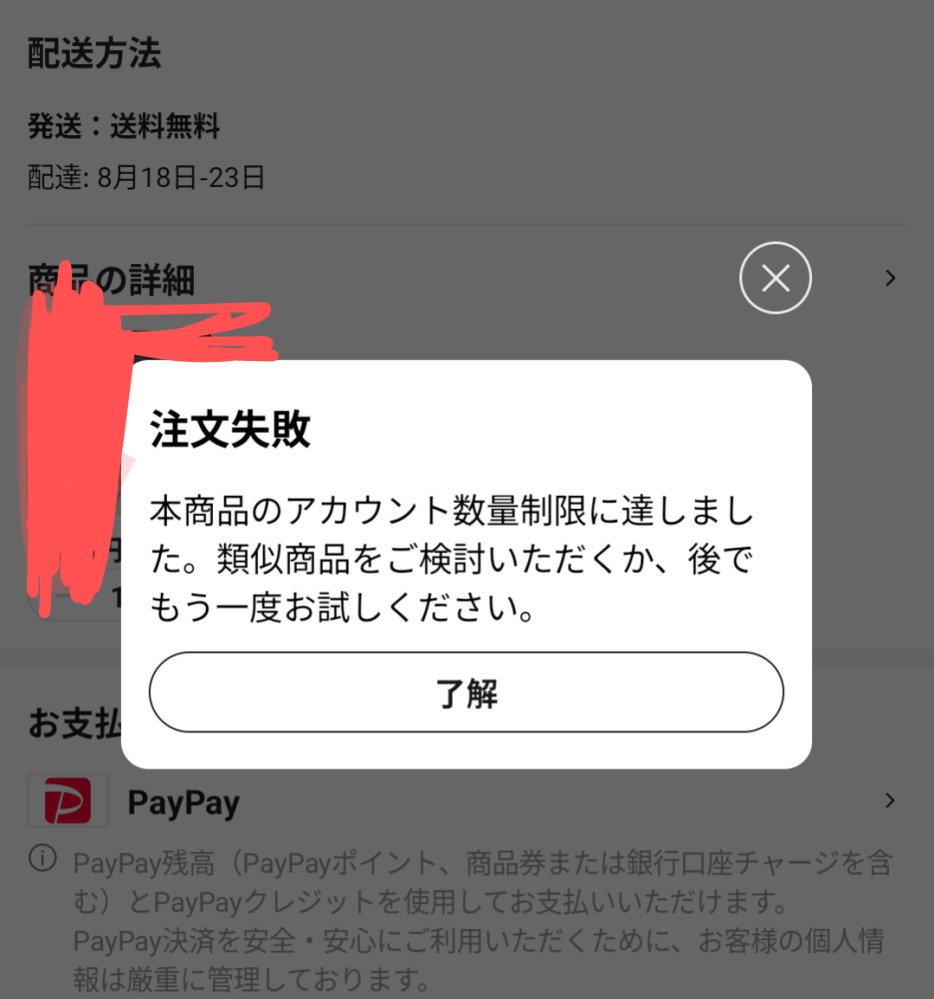Select the 配達: 8月18日-23日 delivery row

click(x=145, y=178)
